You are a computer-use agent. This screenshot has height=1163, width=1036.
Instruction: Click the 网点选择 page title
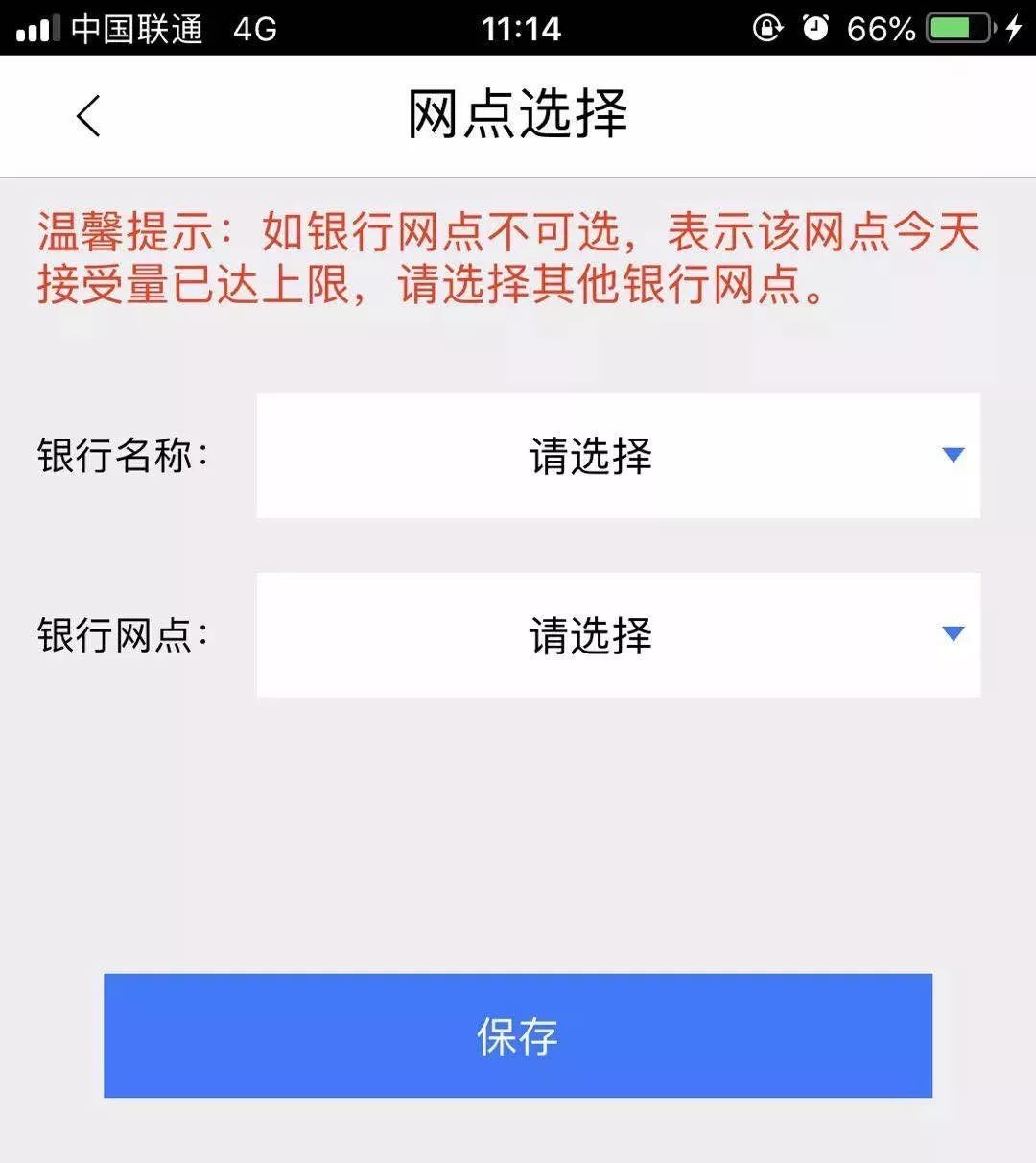coord(518,113)
